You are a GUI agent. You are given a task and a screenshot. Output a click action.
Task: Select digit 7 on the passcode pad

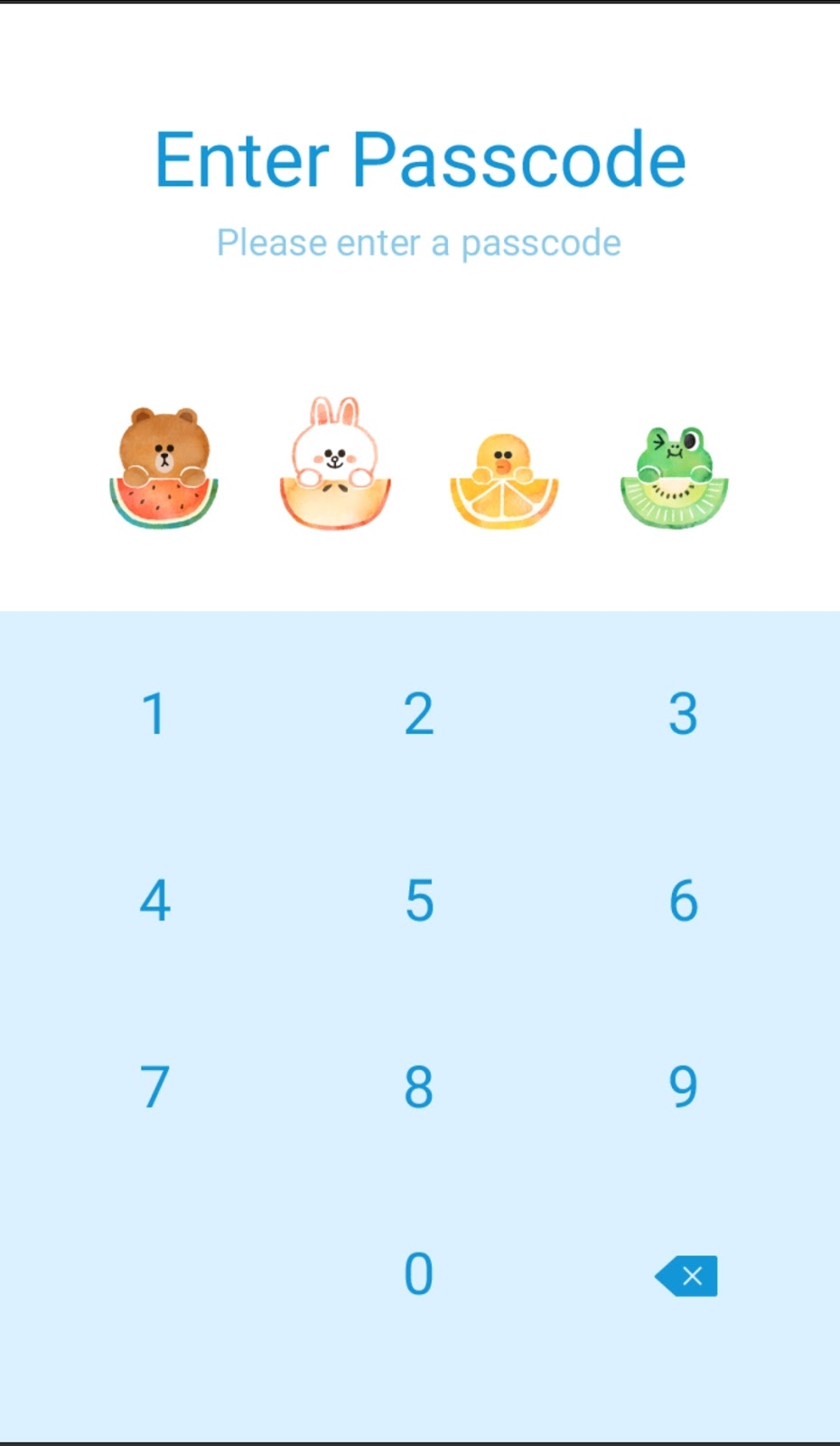(x=154, y=1086)
